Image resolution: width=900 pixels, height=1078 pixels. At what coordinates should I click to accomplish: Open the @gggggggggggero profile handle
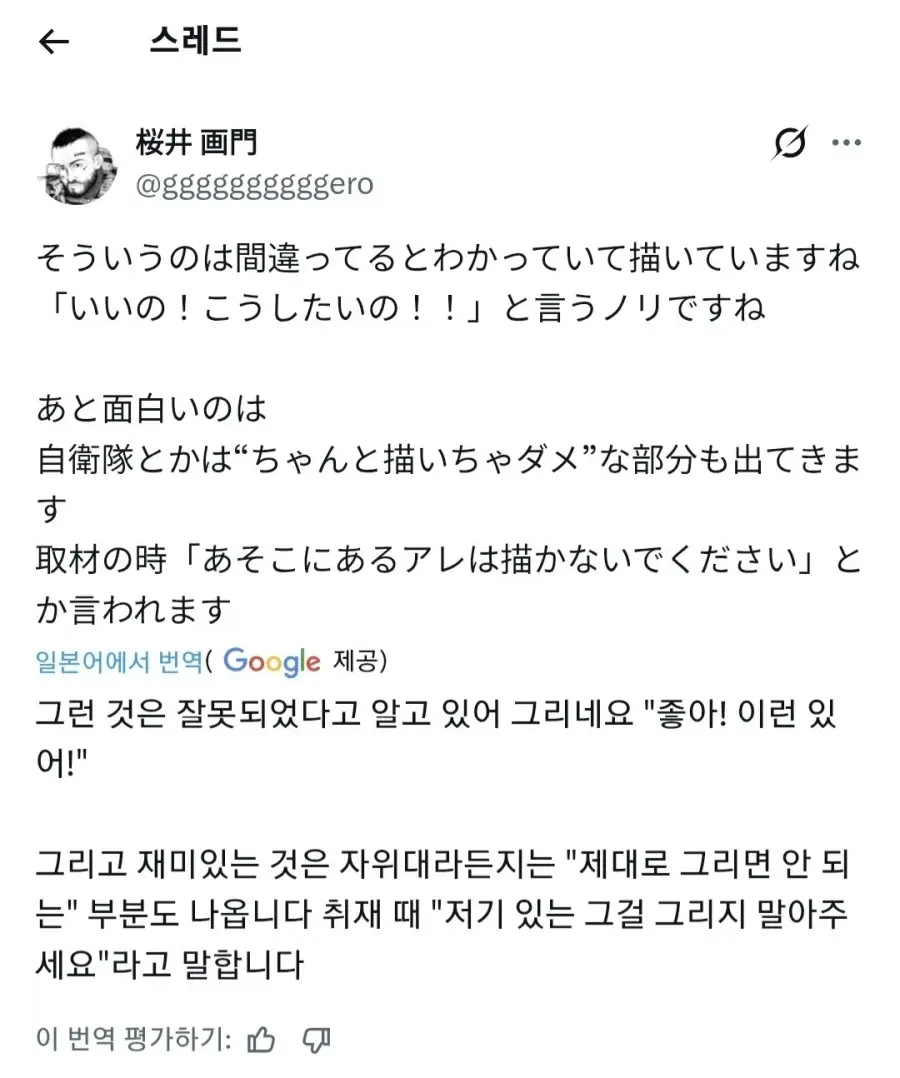[x=254, y=185]
